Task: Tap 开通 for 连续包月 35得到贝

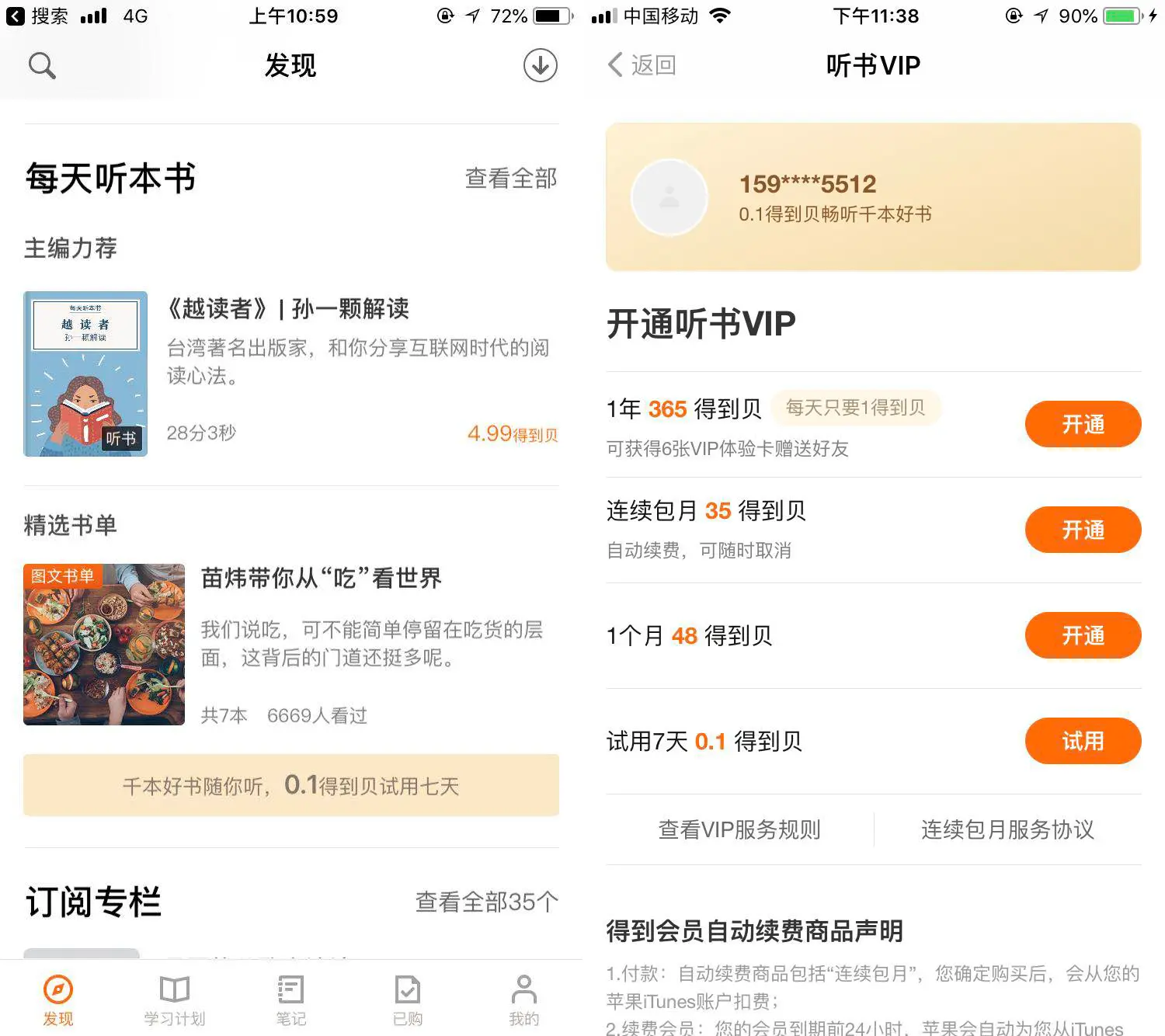Action: 1083,530
